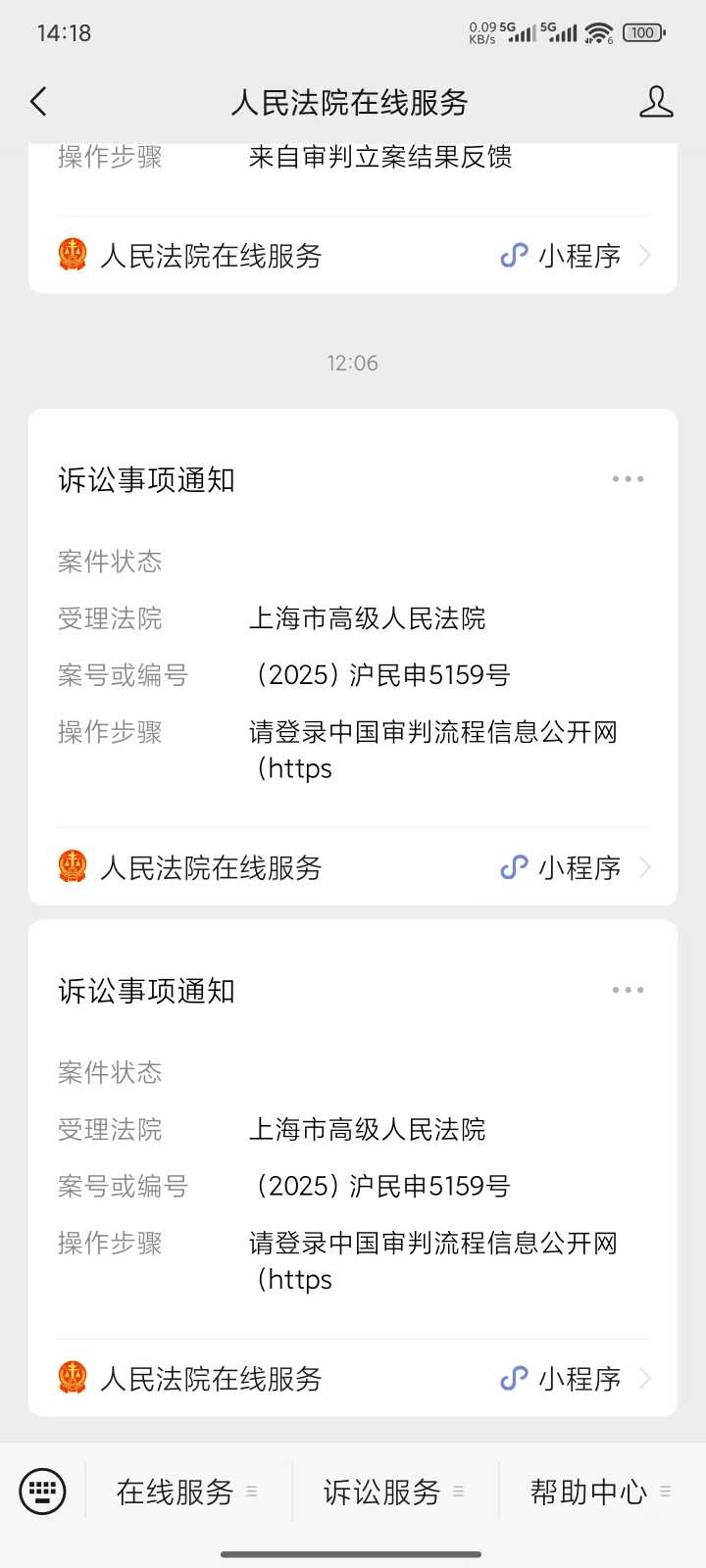Tap the battery indicator showing 100
Screen dimensions: 706x1568
click(x=642, y=32)
